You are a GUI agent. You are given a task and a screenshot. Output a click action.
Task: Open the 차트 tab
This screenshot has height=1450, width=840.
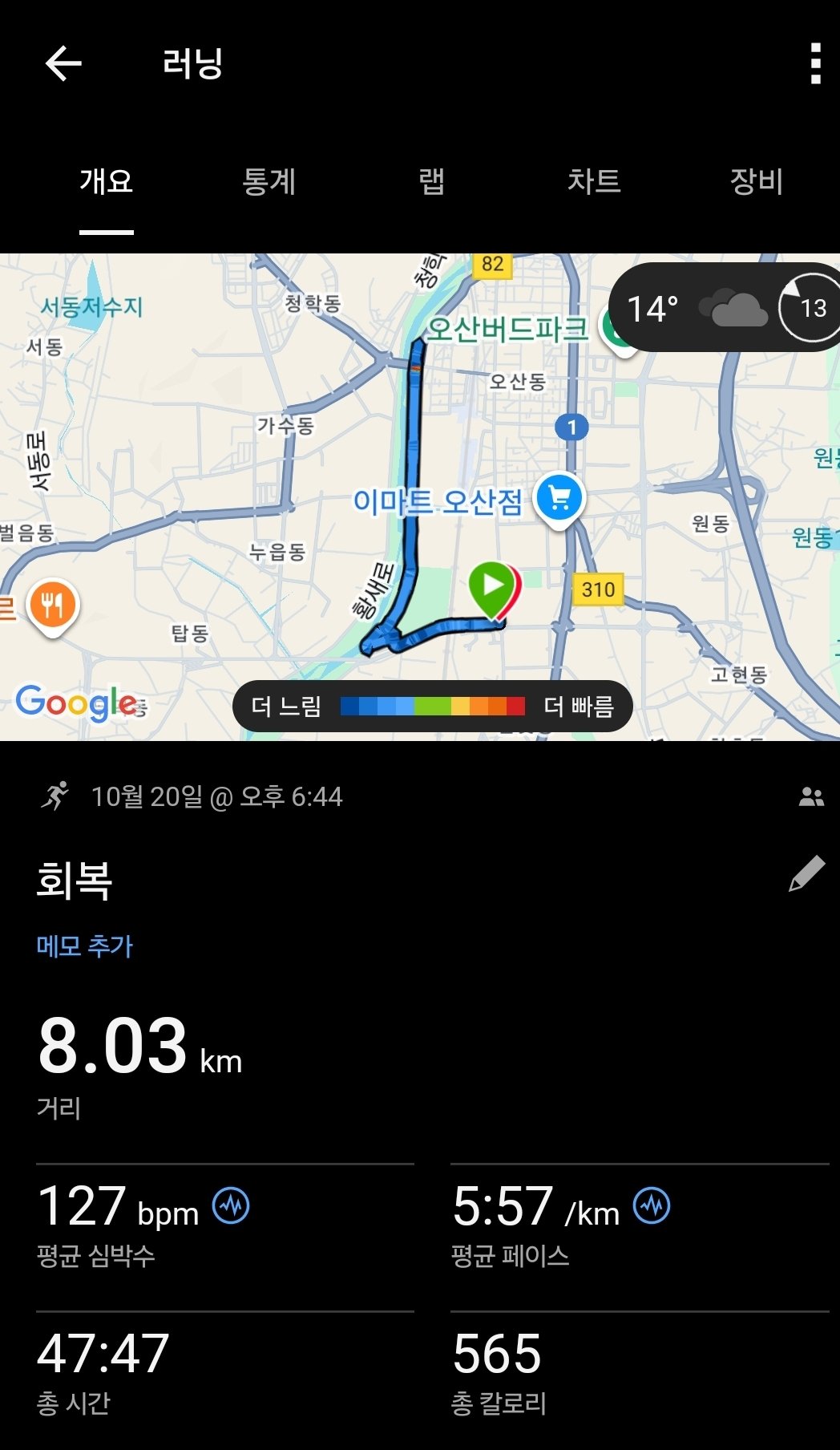(594, 183)
